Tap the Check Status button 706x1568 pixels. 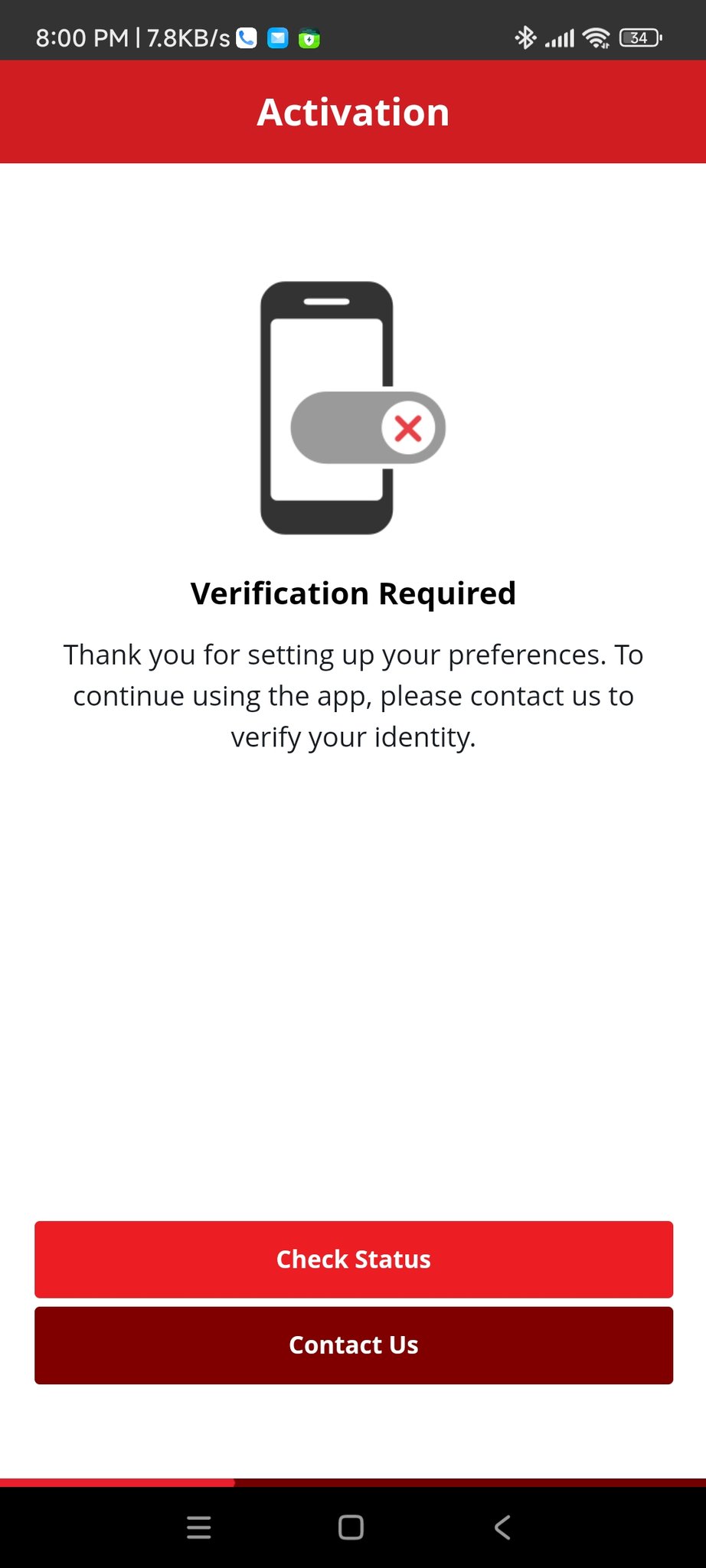353,1259
